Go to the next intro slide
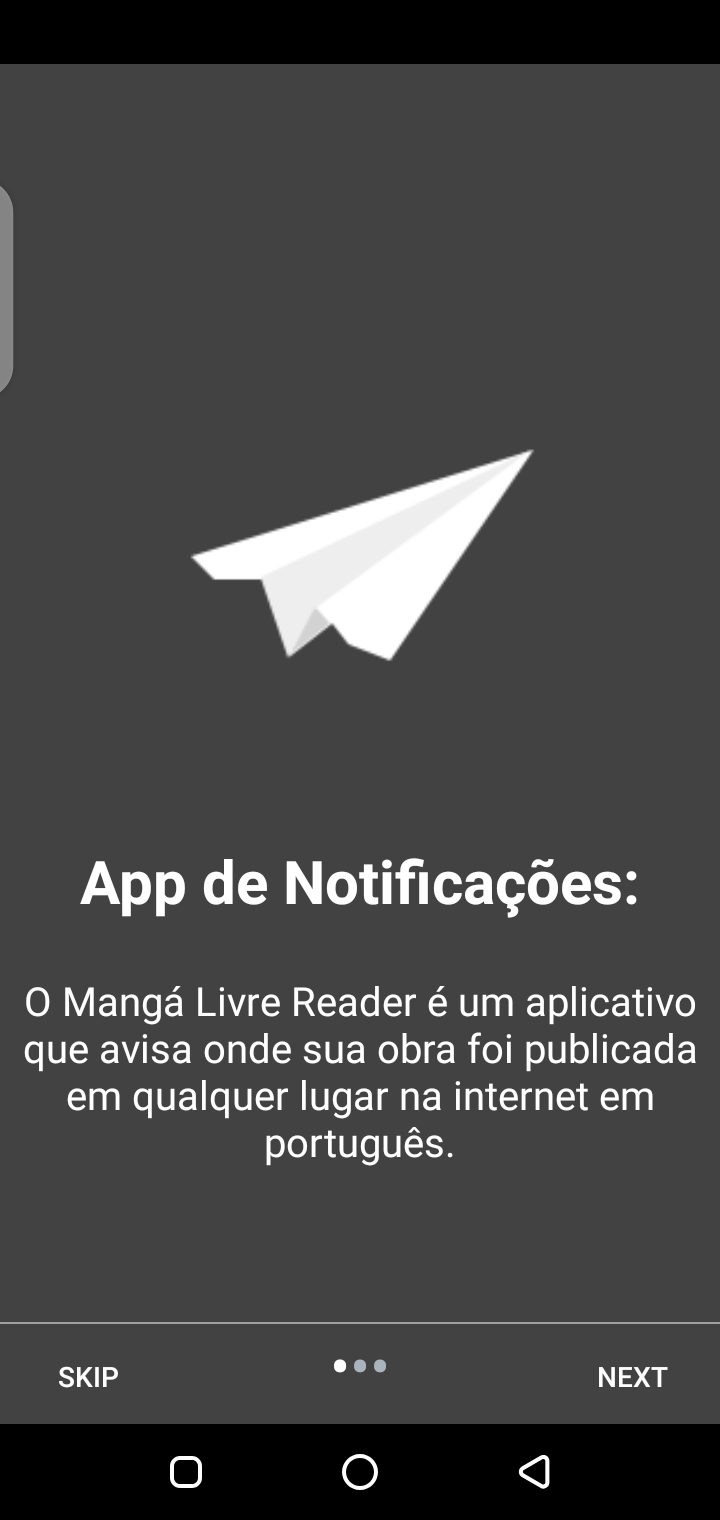 pos(631,1377)
